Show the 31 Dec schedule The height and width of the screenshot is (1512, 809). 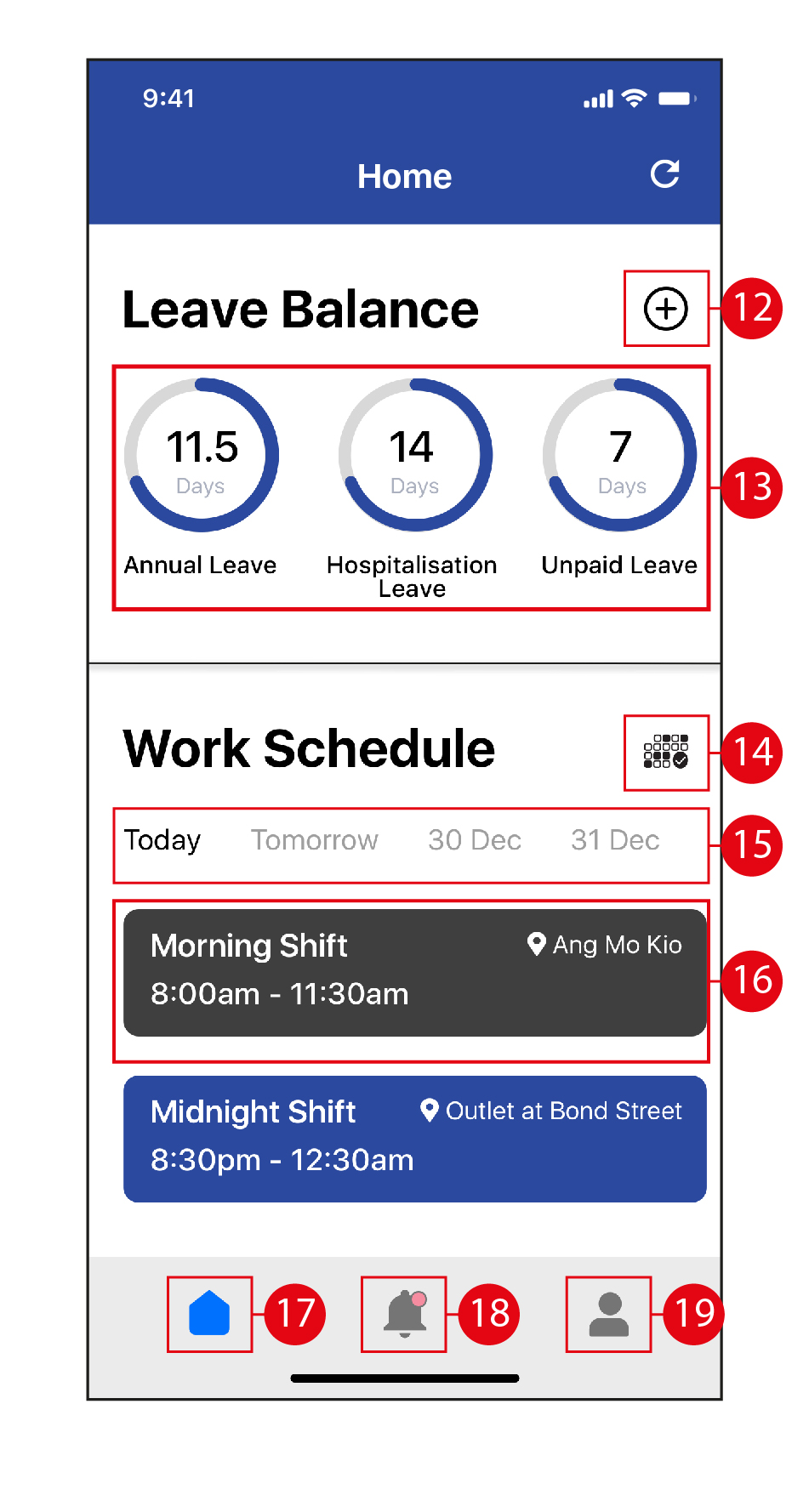point(615,840)
